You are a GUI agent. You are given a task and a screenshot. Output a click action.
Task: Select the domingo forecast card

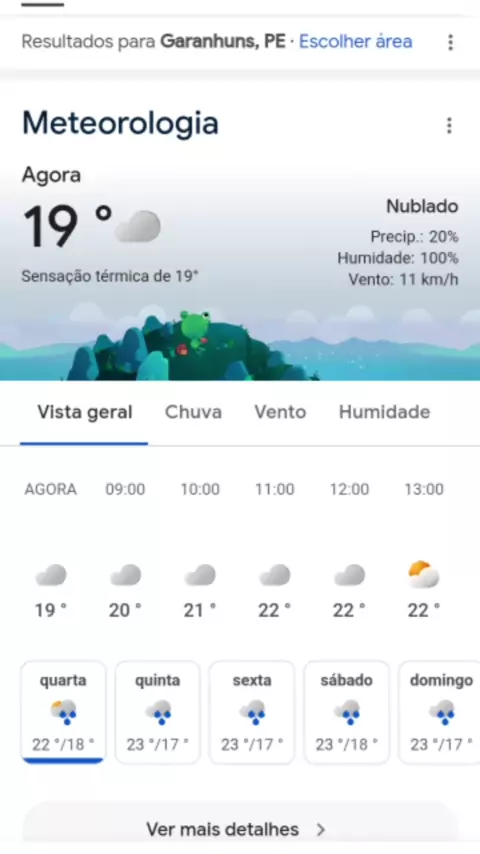point(440,712)
